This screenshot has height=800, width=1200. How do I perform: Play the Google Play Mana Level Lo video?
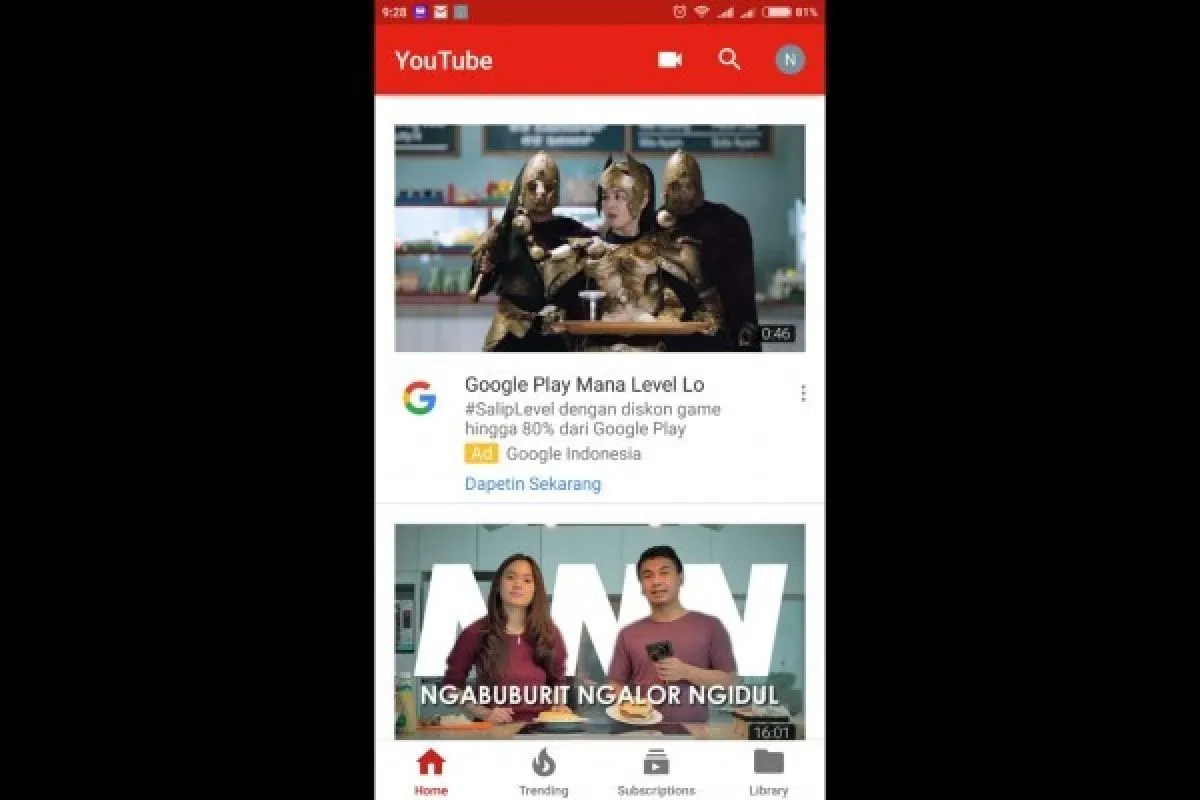(599, 238)
